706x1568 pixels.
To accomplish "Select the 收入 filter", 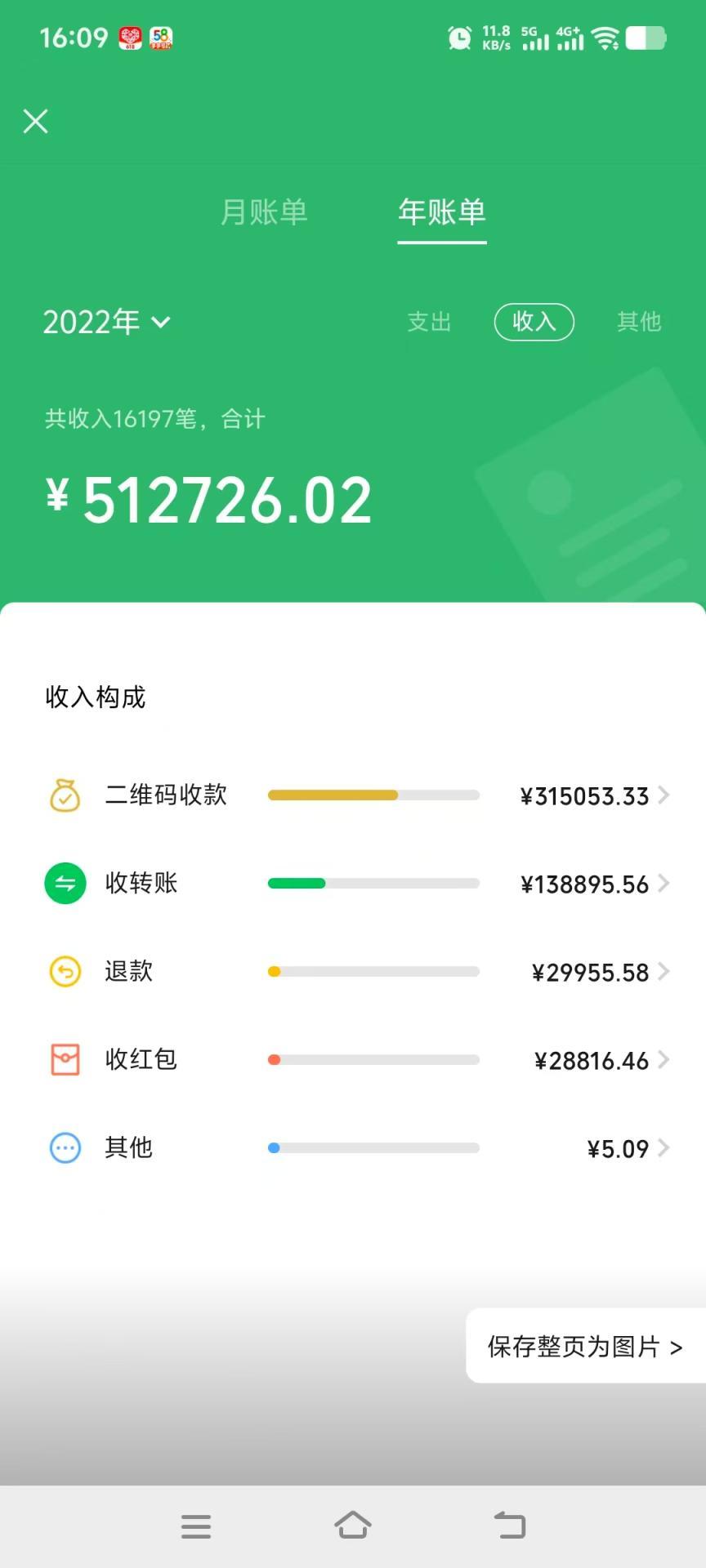I will 534,322.
